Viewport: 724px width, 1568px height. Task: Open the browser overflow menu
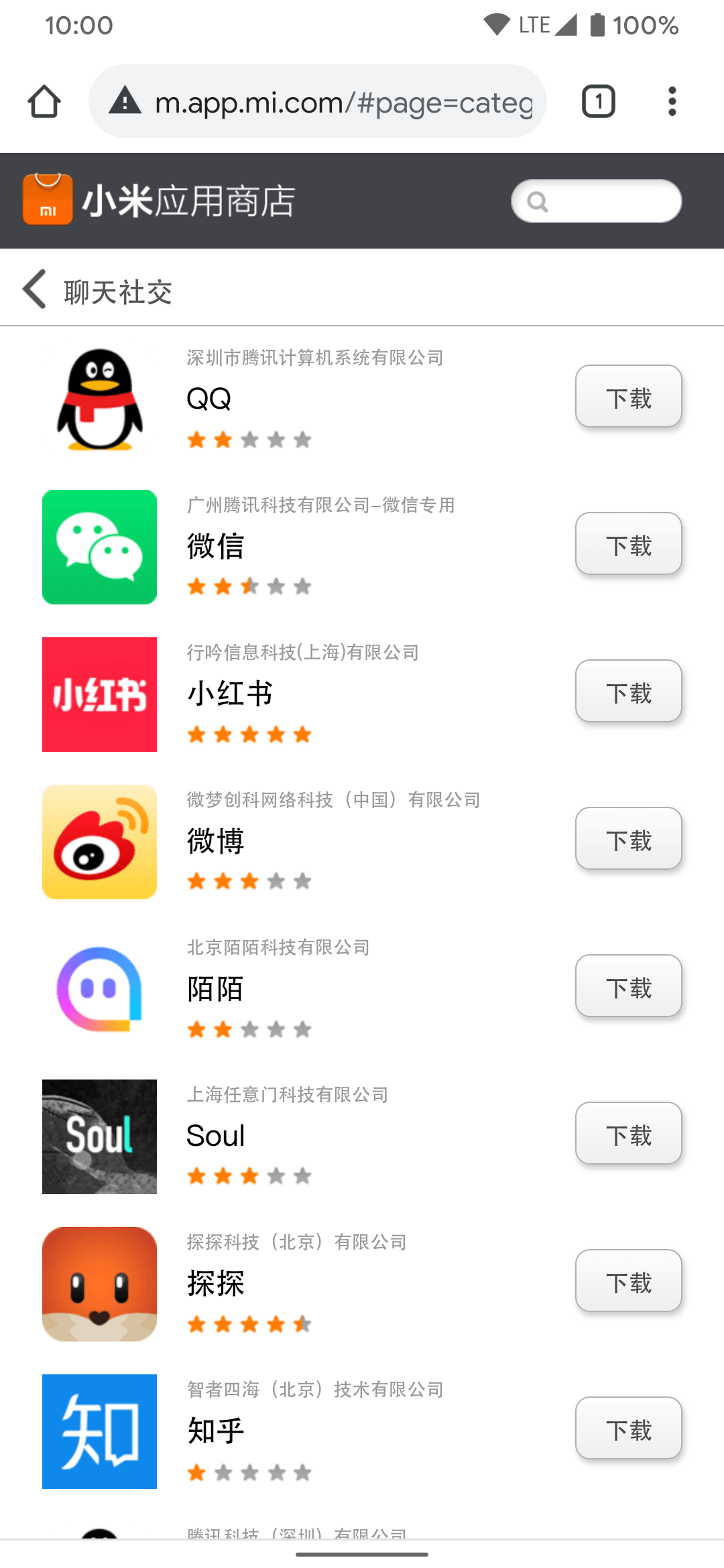click(x=672, y=102)
